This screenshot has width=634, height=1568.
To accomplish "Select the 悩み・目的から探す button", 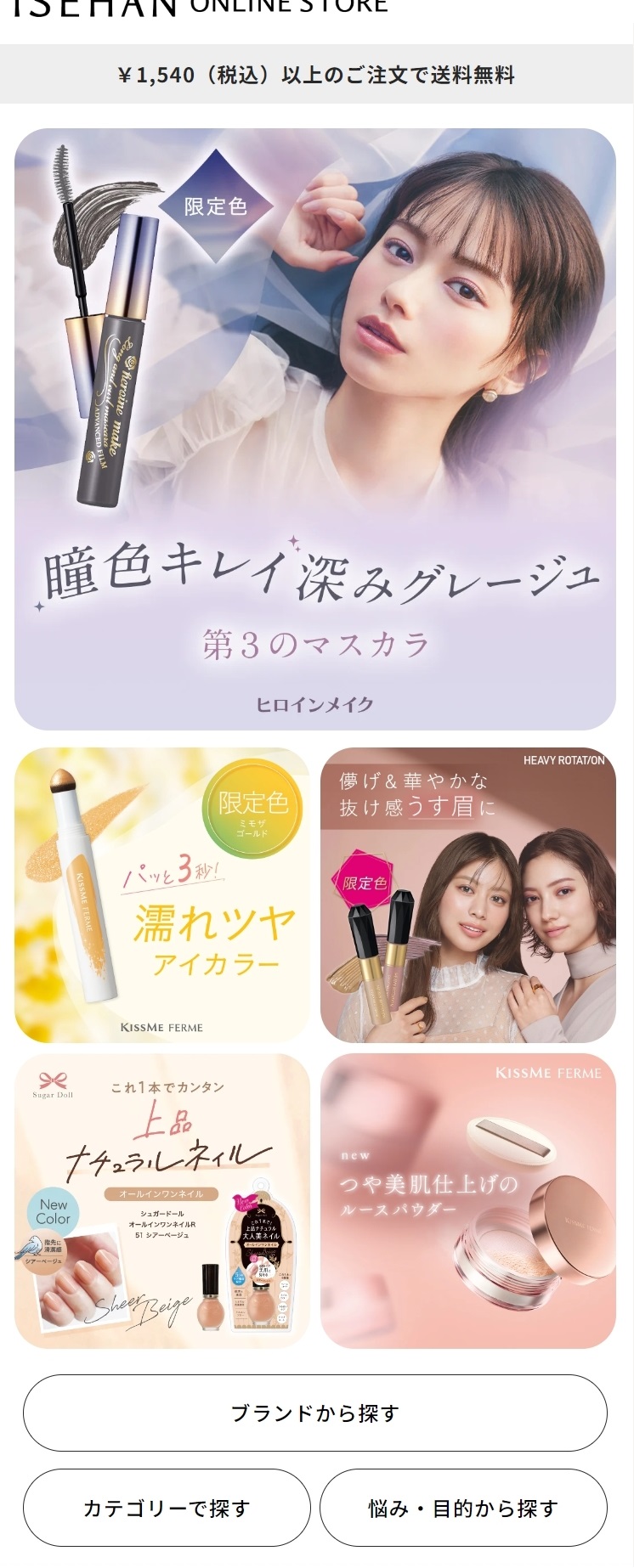I will click(x=463, y=1508).
